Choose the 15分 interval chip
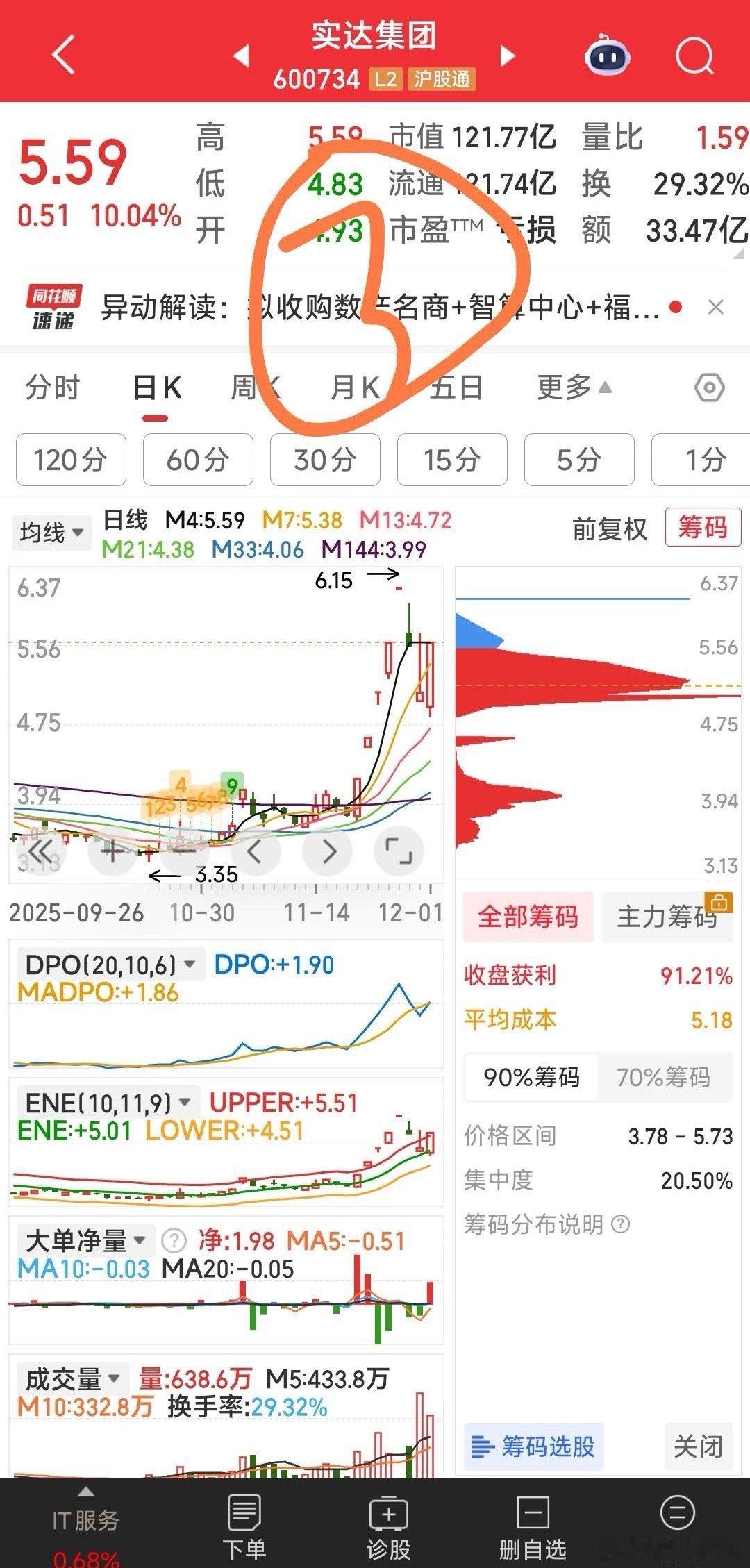750x1568 pixels. (452, 460)
